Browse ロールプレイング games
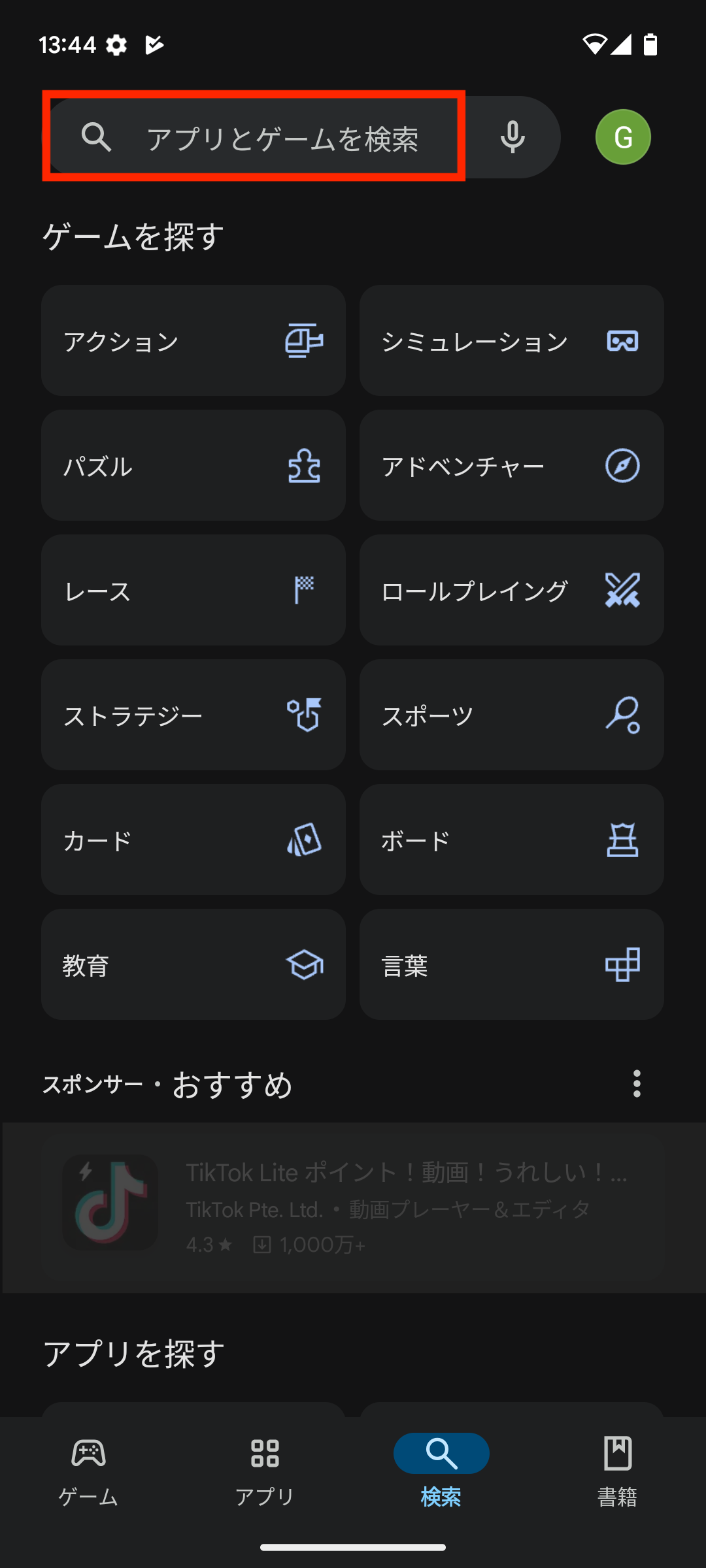Image resolution: width=706 pixels, height=1568 pixels. coord(511,590)
